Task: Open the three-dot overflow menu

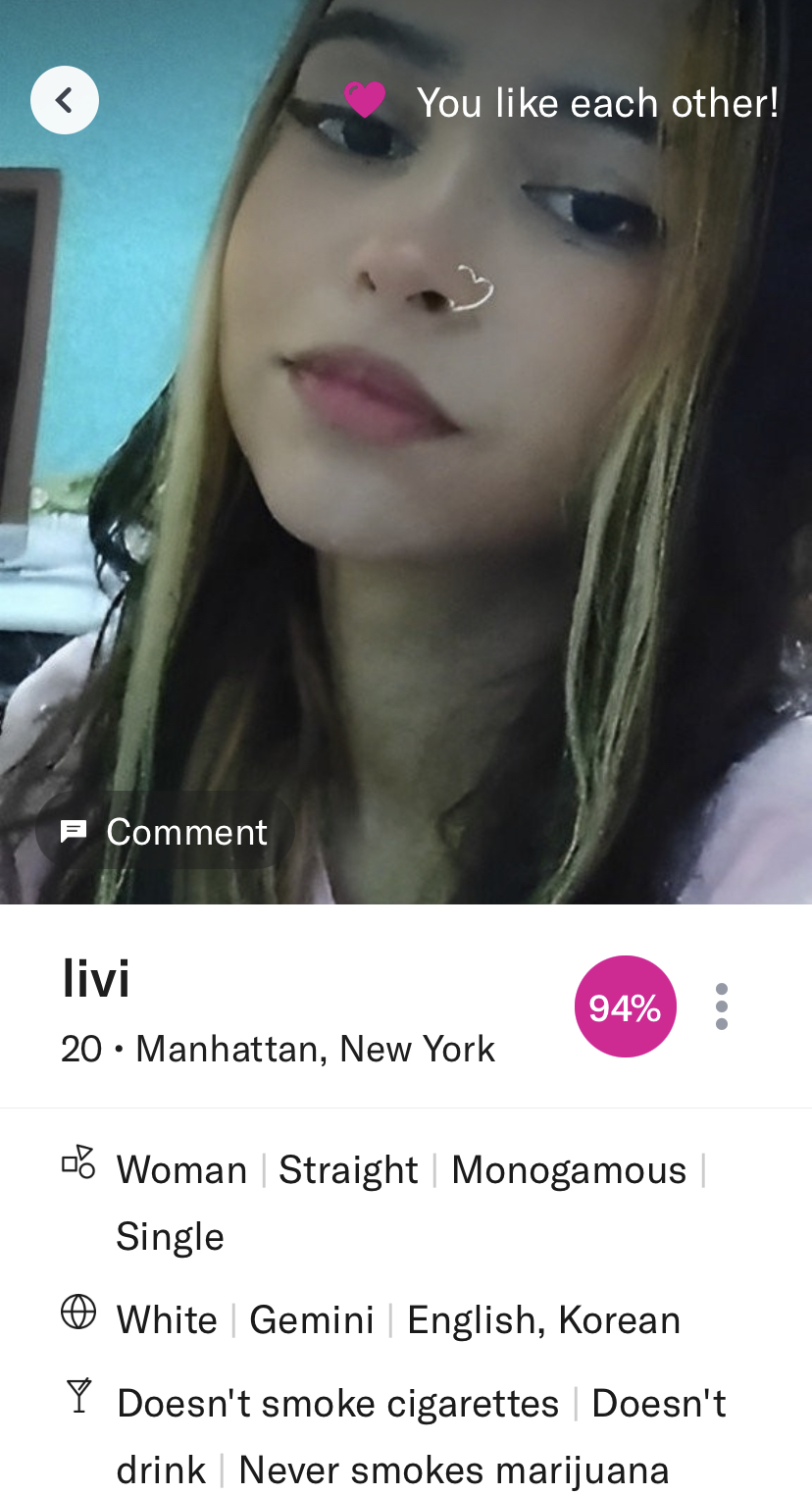Action: pos(722,1006)
